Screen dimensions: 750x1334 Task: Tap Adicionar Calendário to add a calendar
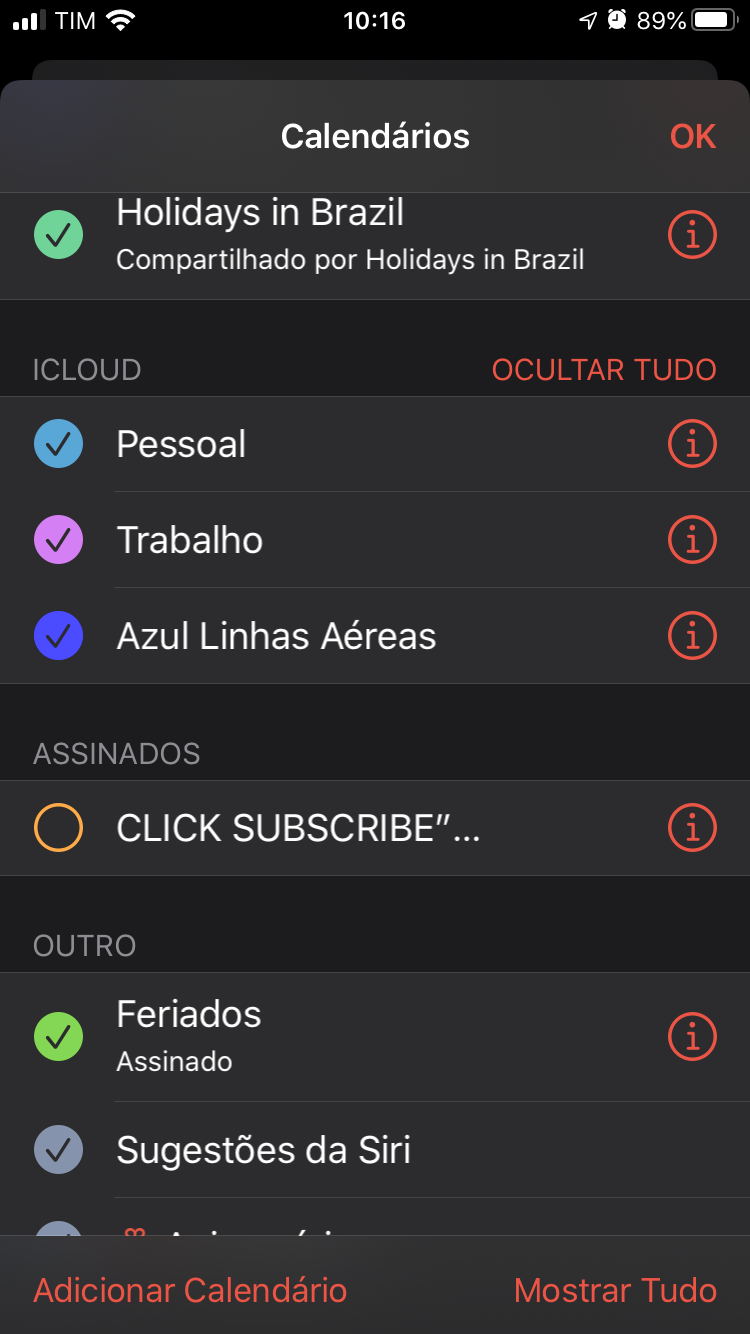pos(190,1290)
